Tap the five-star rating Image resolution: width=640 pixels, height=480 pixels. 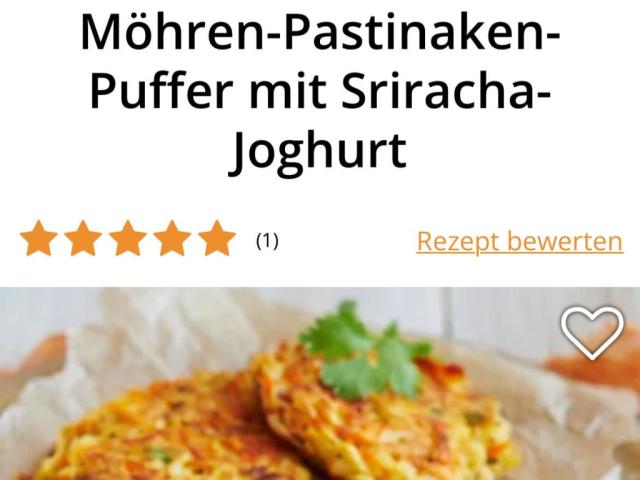coord(128,240)
